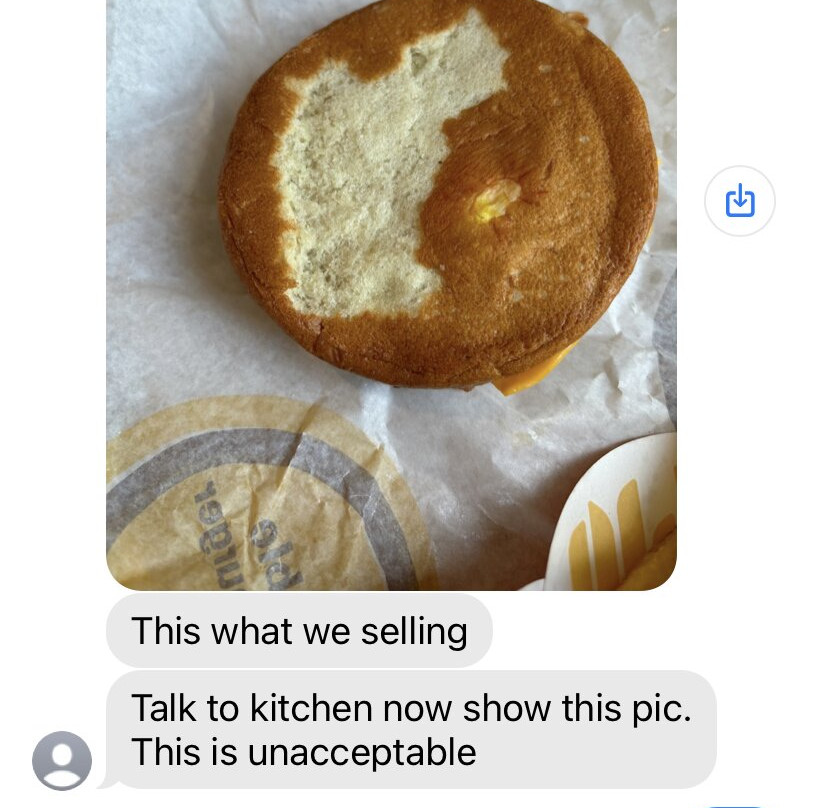Open the sandwich photo attachment
Screen dimensions: 828x808
click(391, 290)
